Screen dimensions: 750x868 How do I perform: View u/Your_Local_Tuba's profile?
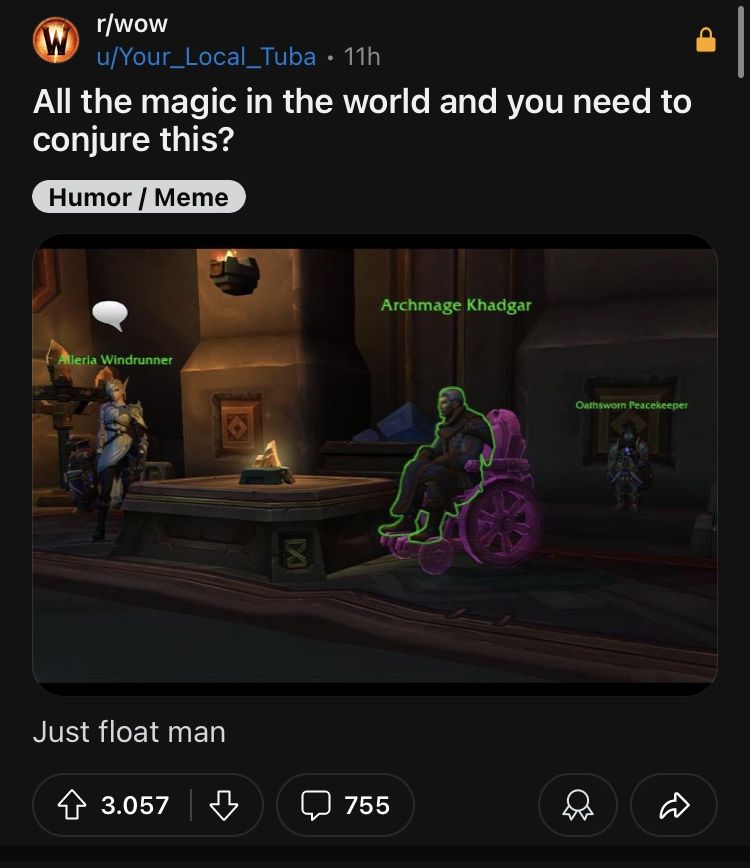[205, 56]
